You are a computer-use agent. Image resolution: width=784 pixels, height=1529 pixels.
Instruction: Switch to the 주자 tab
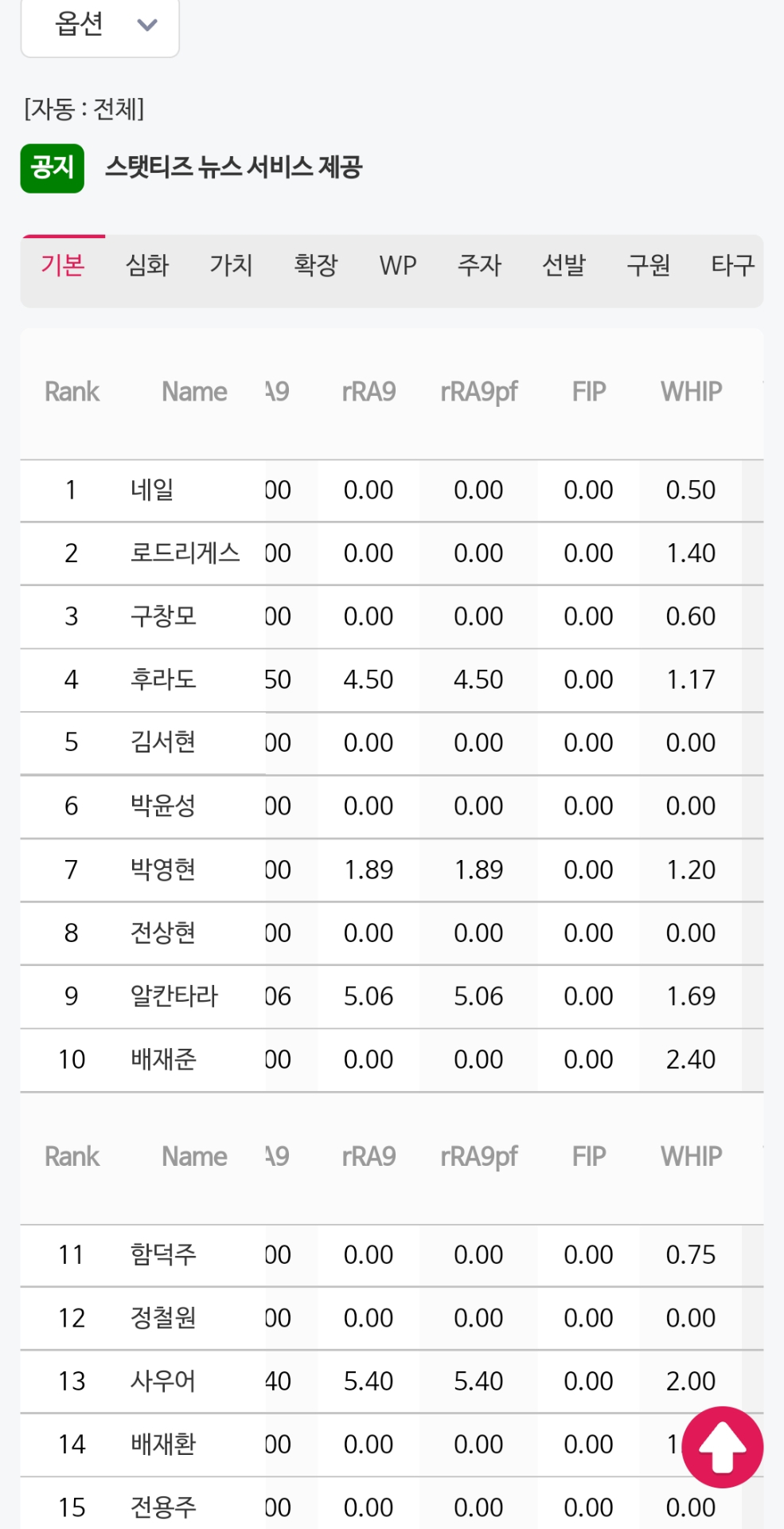[480, 265]
